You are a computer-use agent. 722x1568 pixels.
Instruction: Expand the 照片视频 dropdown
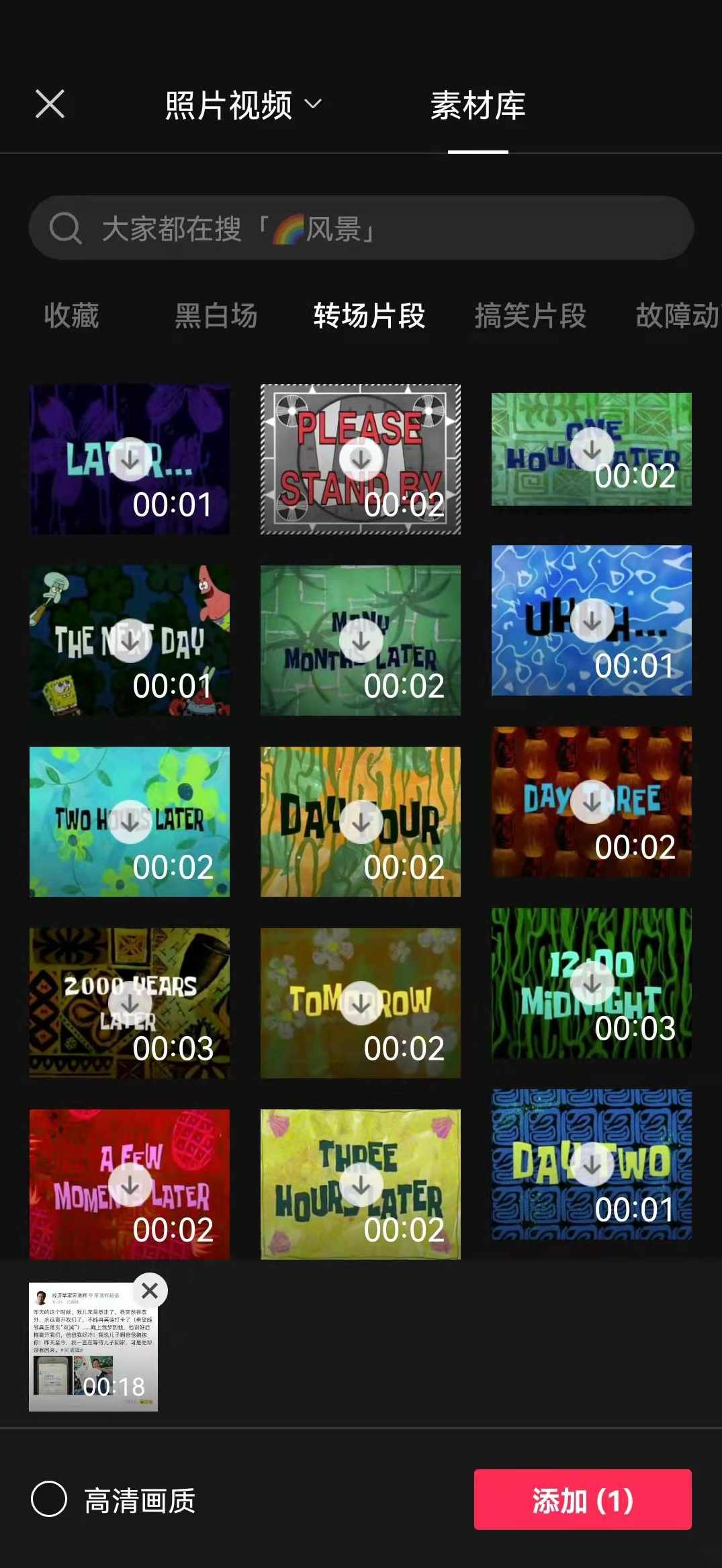[x=243, y=105]
